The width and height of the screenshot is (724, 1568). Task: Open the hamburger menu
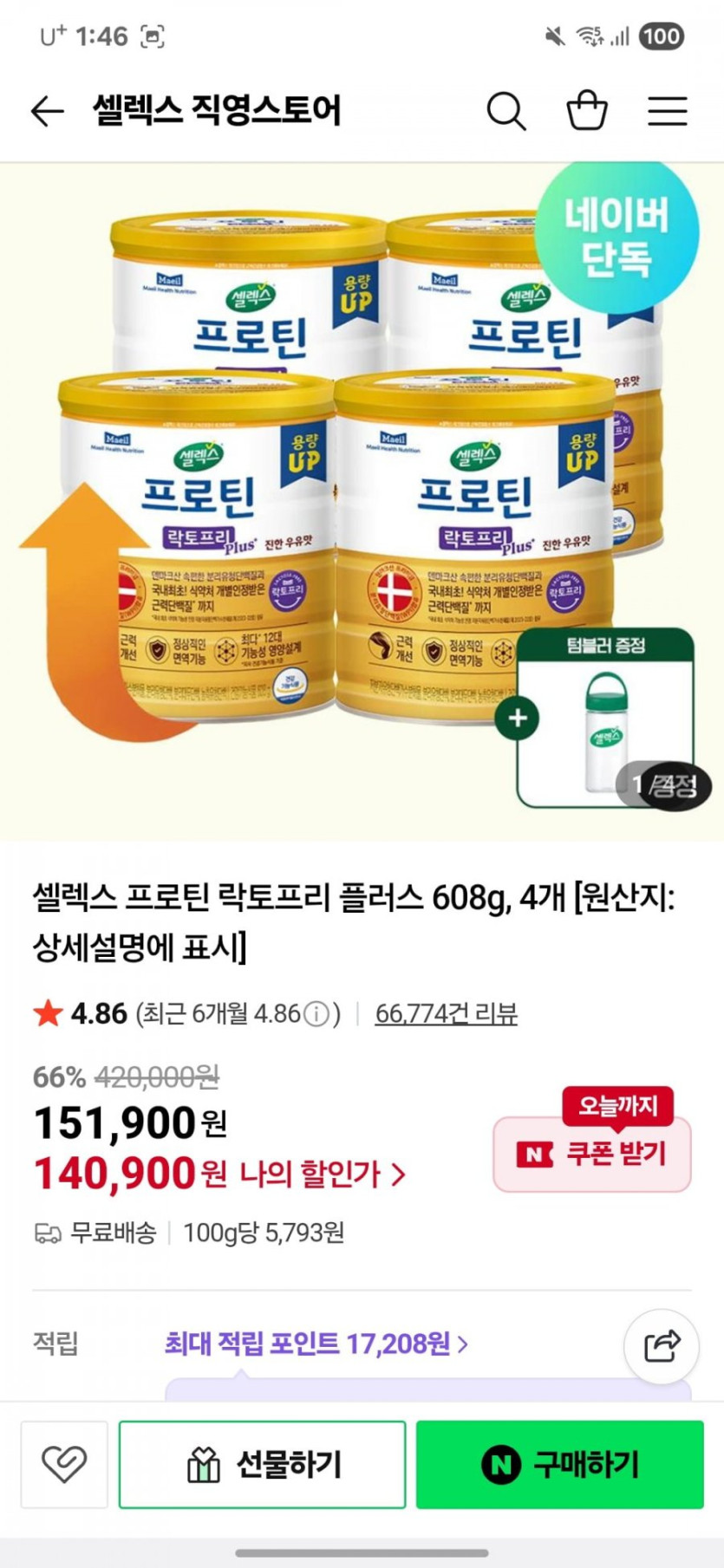[x=668, y=111]
